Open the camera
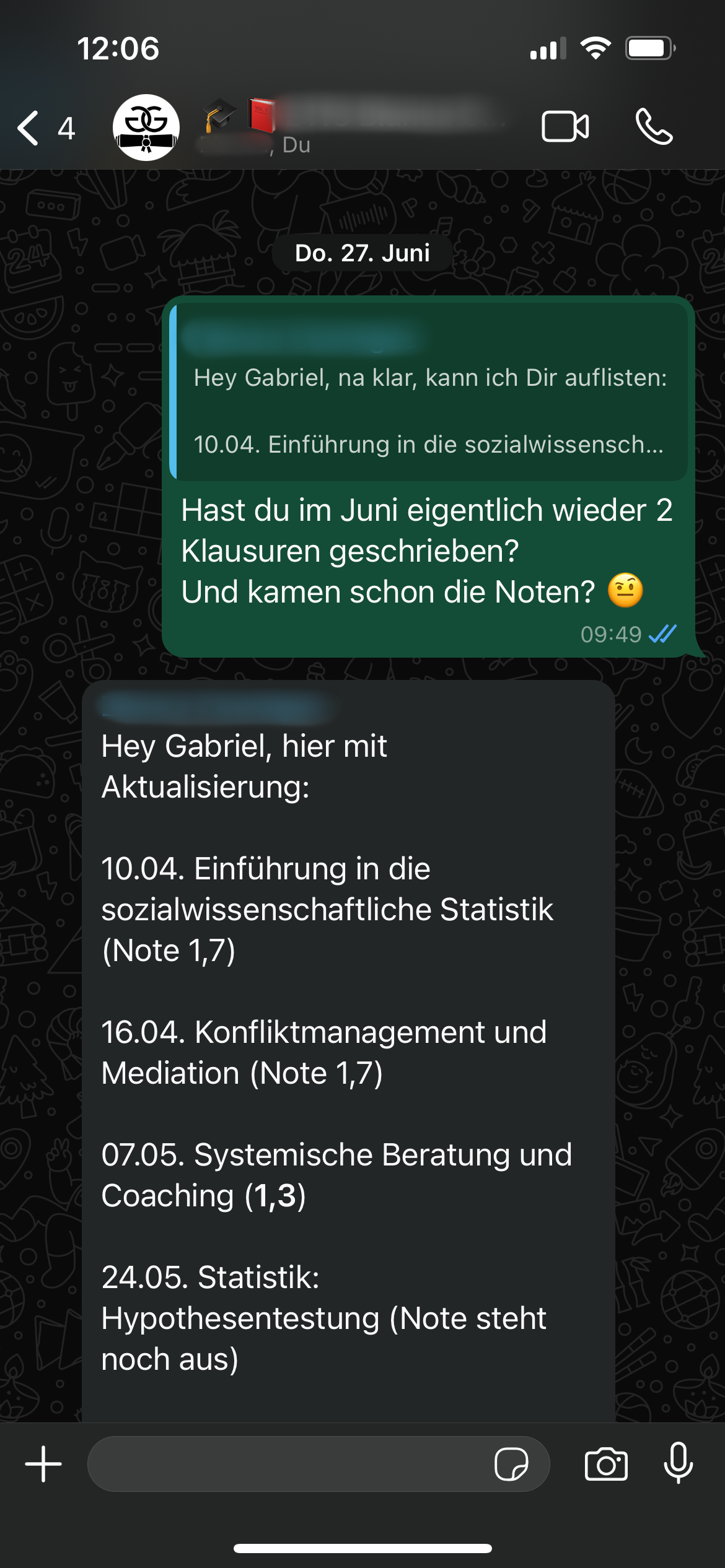The width and height of the screenshot is (725, 1568). point(606,1464)
